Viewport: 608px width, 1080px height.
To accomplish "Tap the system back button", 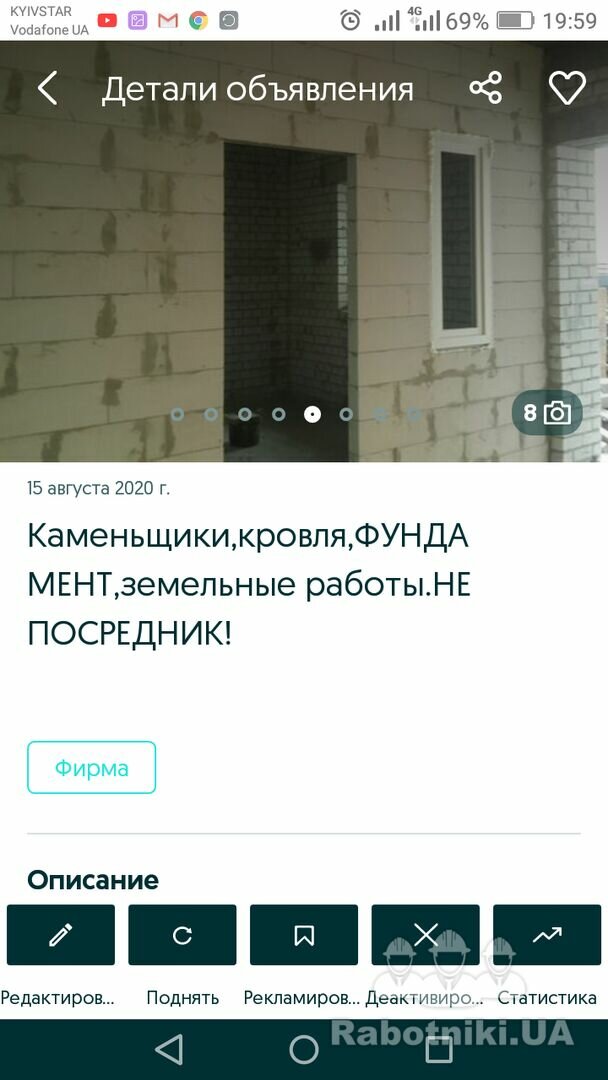I will coord(169,1050).
